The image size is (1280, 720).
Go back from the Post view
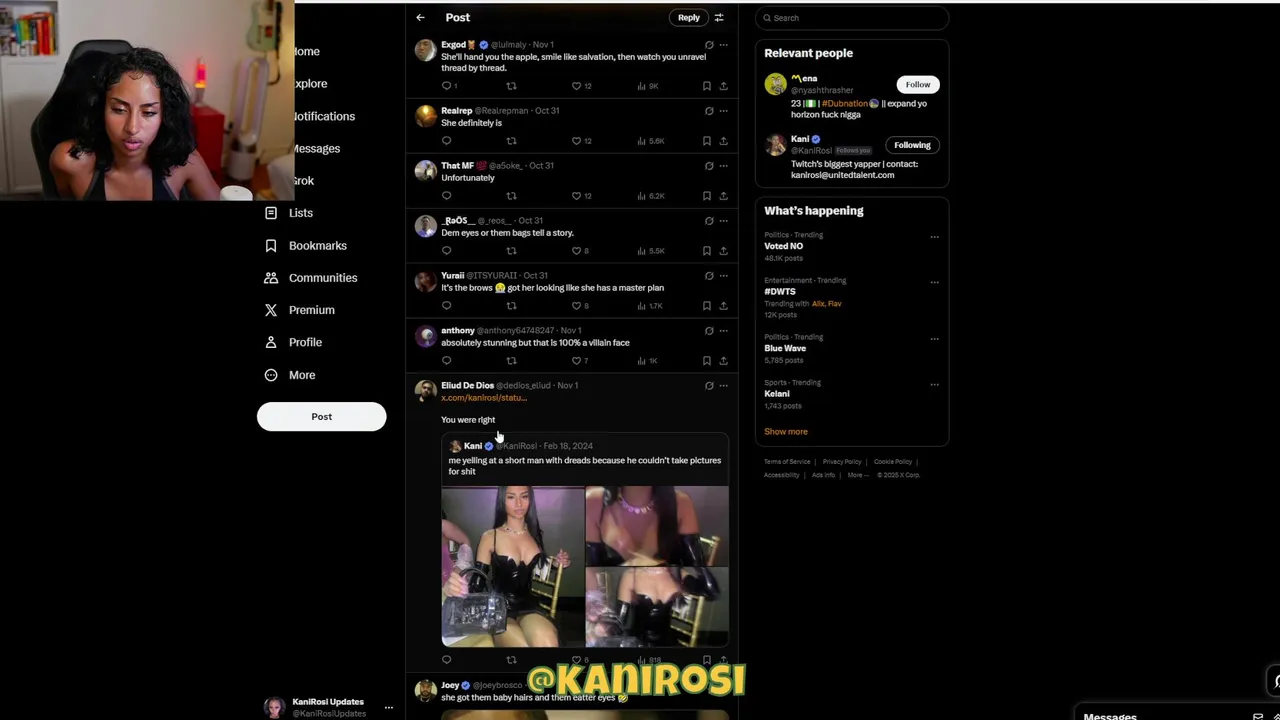tap(420, 17)
